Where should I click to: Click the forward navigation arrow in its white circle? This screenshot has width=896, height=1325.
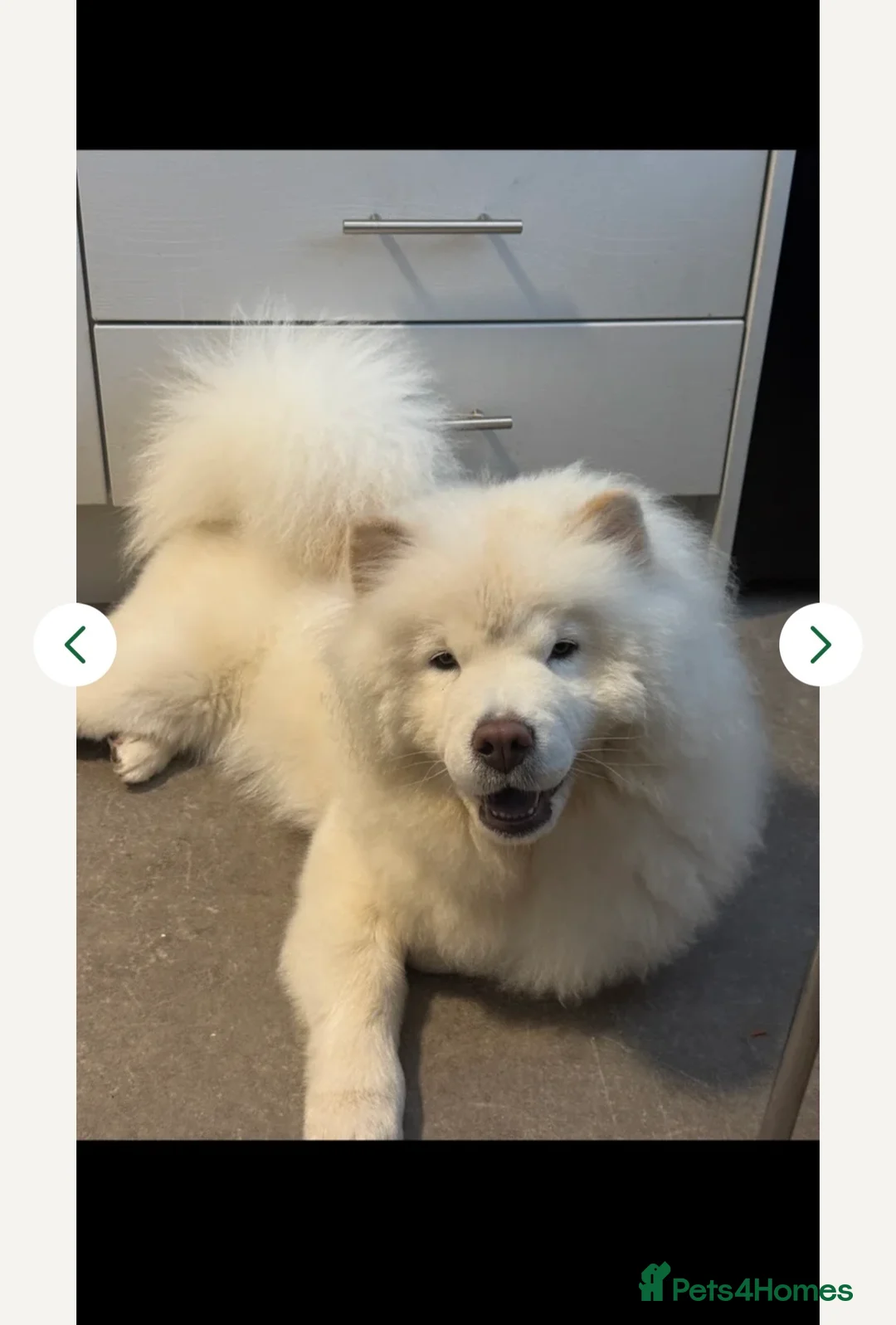coord(820,644)
